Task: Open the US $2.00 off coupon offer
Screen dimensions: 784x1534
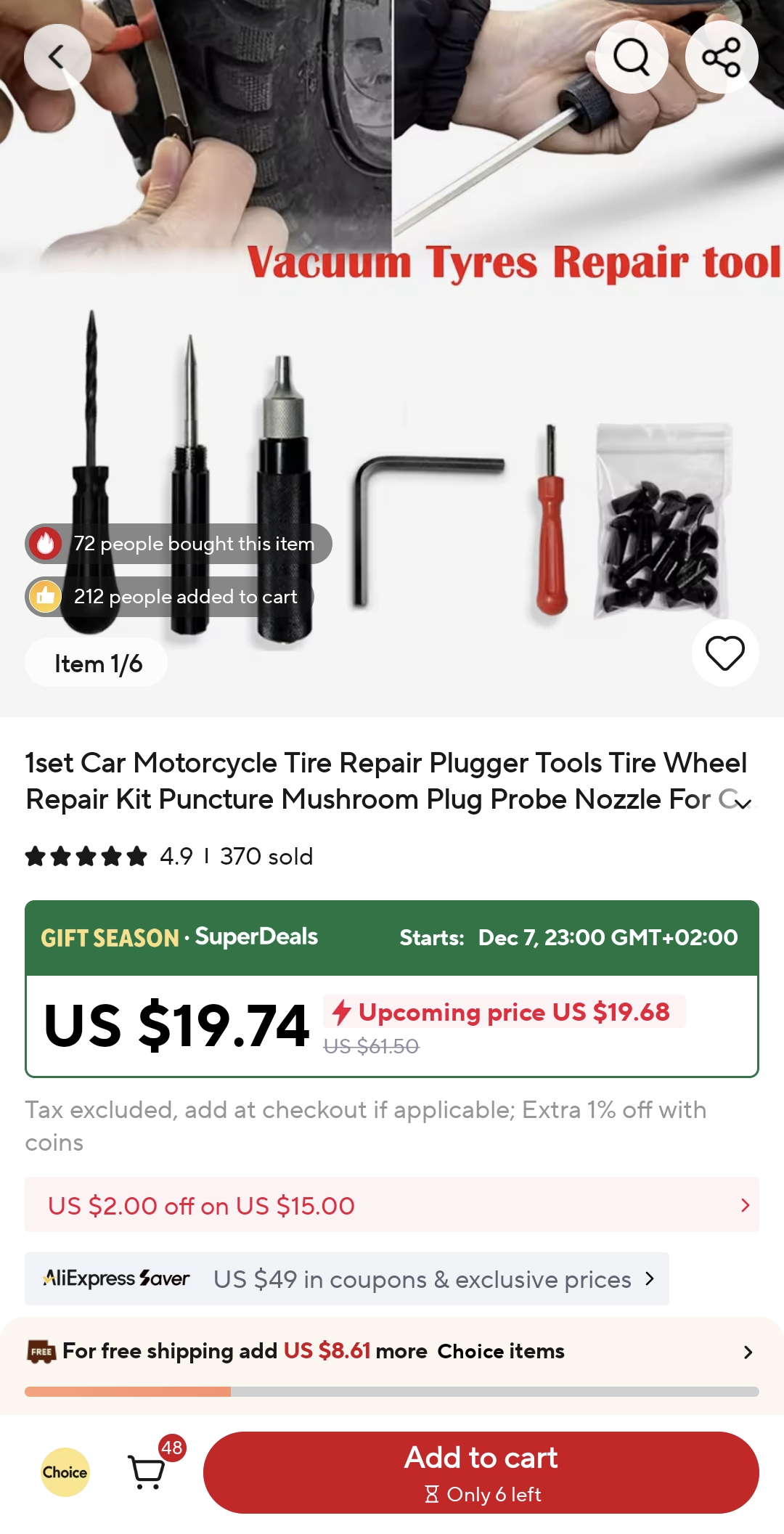Action: click(392, 1205)
